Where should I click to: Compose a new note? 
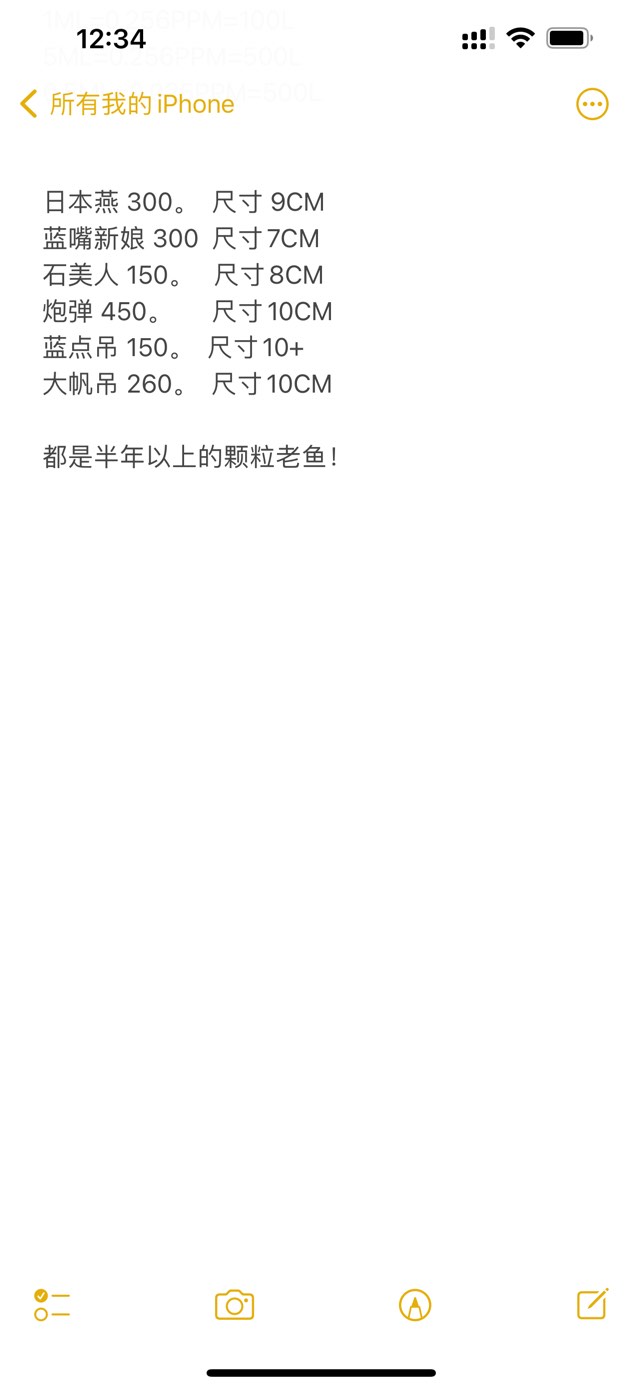tap(592, 1303)
